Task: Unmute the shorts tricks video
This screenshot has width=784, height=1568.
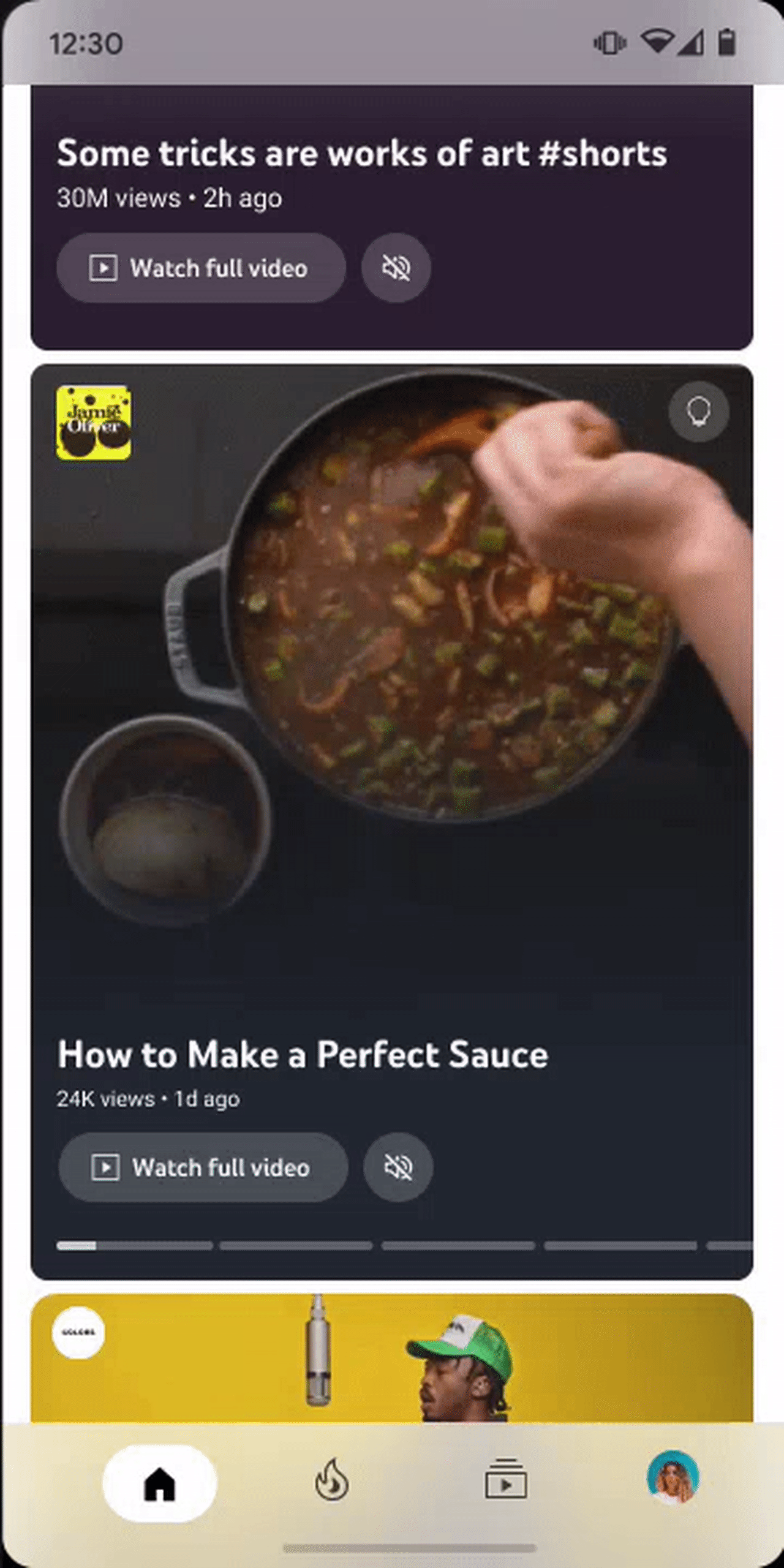Action: pyautogui.click(x=396, y=268)
